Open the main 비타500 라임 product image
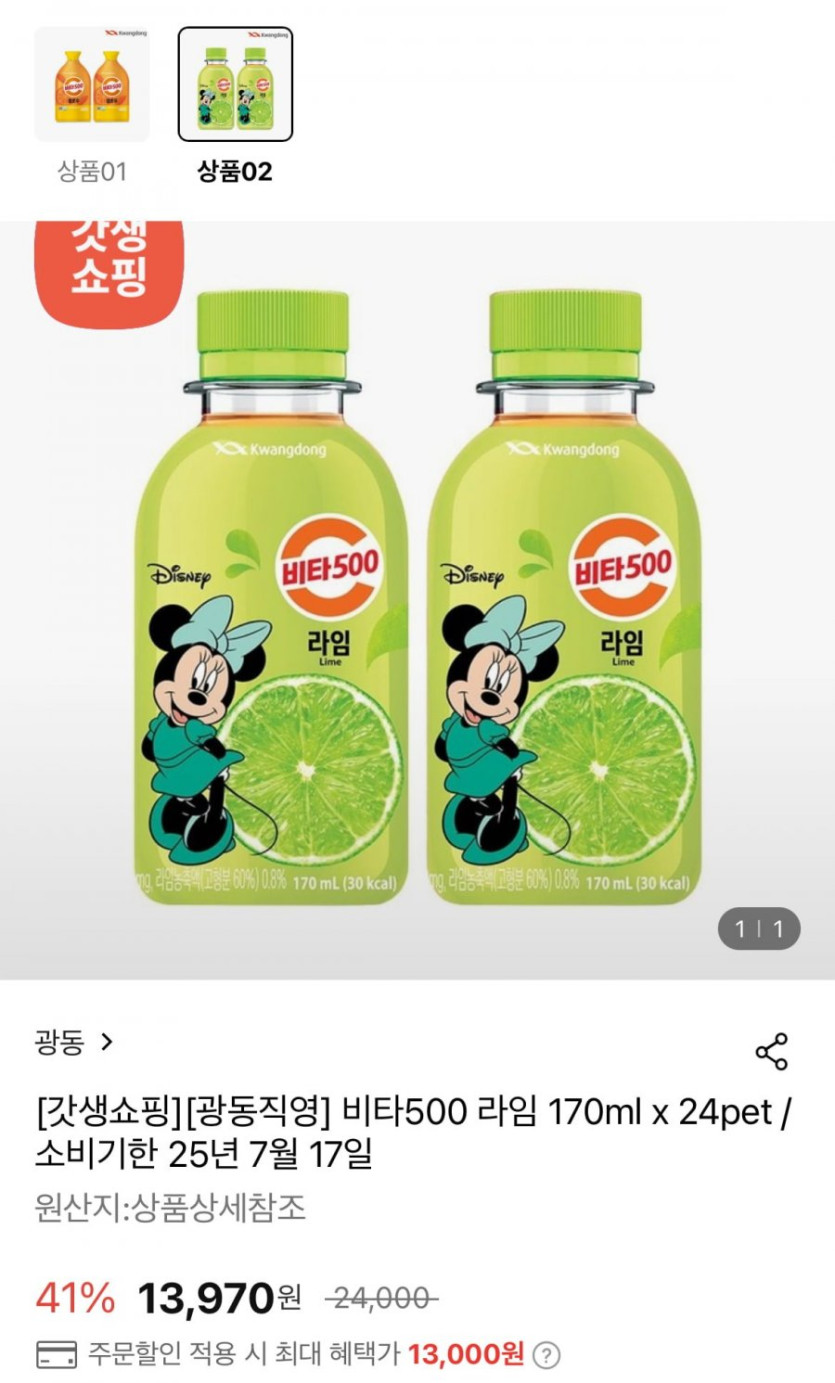The width and height of the screenshot is (835, 1383). (x=417, y=600)
